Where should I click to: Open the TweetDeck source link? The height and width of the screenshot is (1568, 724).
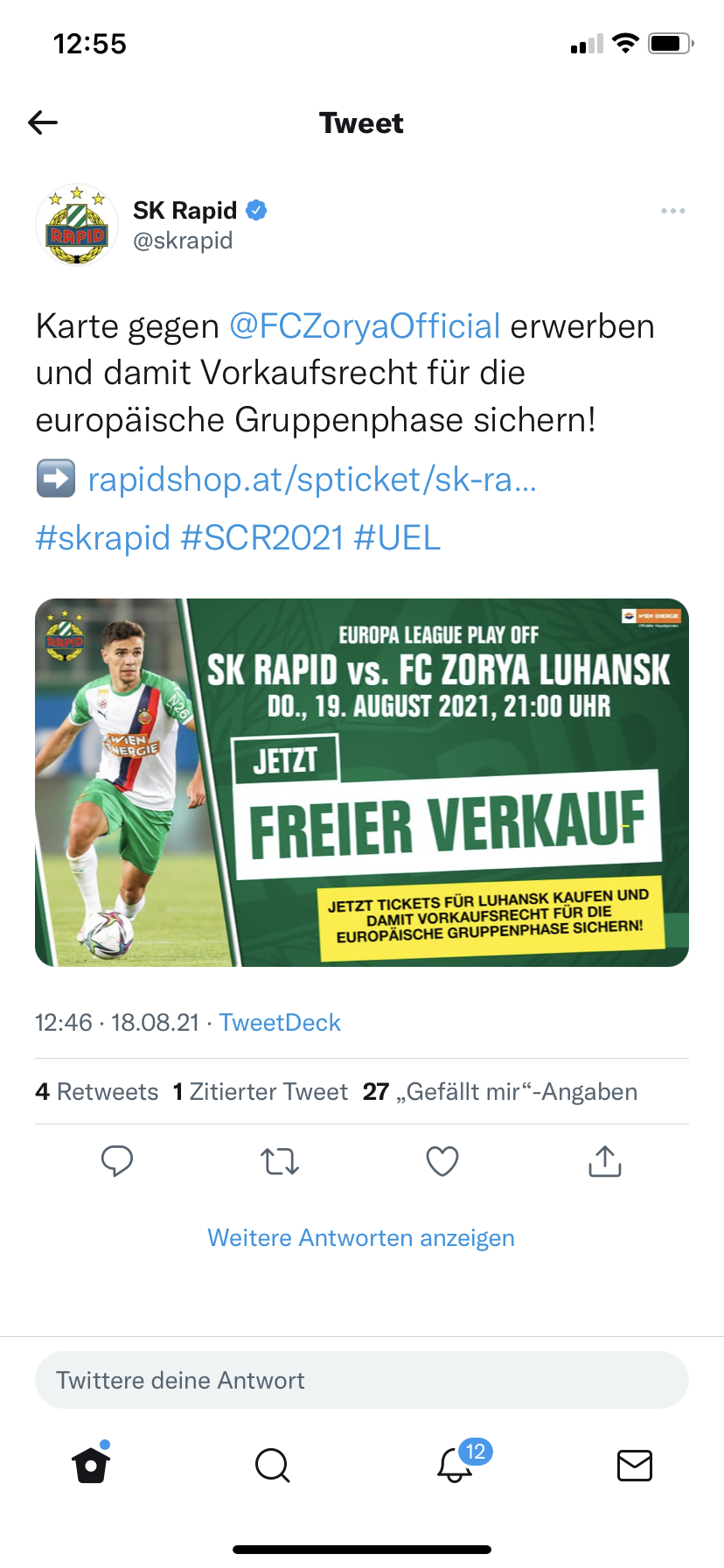click(280, 1022)
